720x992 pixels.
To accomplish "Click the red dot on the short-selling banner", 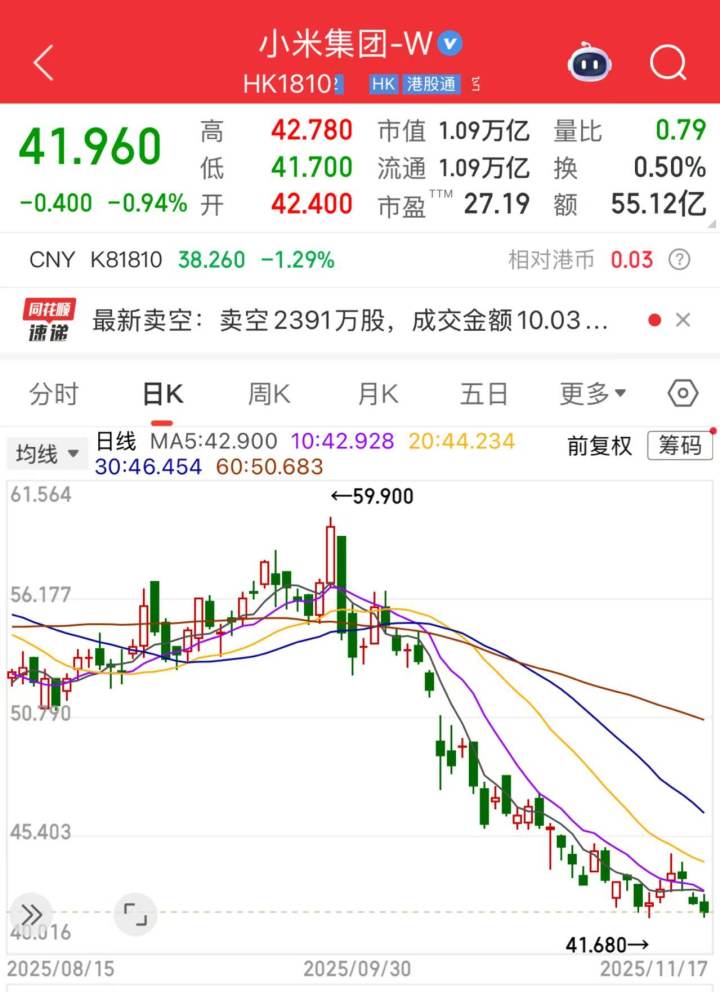I will [x=654, y=319].
